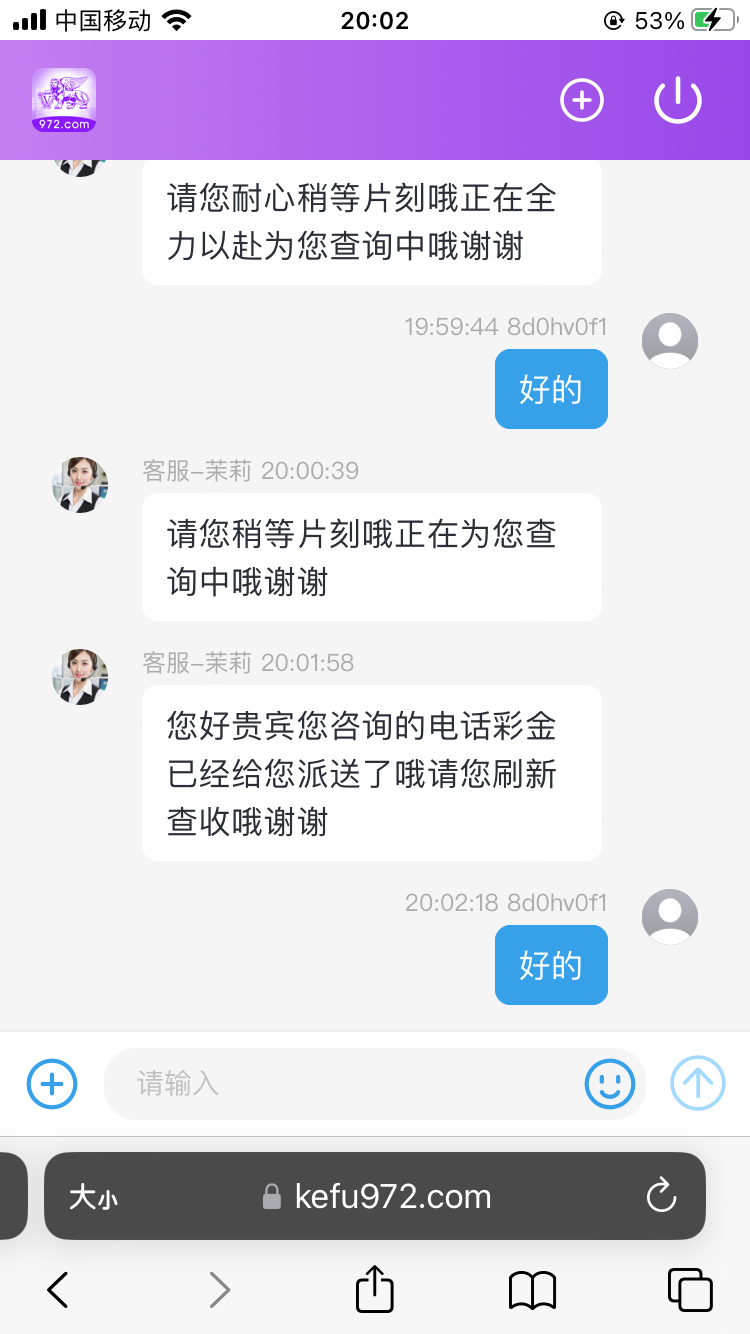Share this page from Safari toolbar
Image resolution: width=750 pixels, height=1334 pixels.
pyautogui.click(x=375, y=1289)
